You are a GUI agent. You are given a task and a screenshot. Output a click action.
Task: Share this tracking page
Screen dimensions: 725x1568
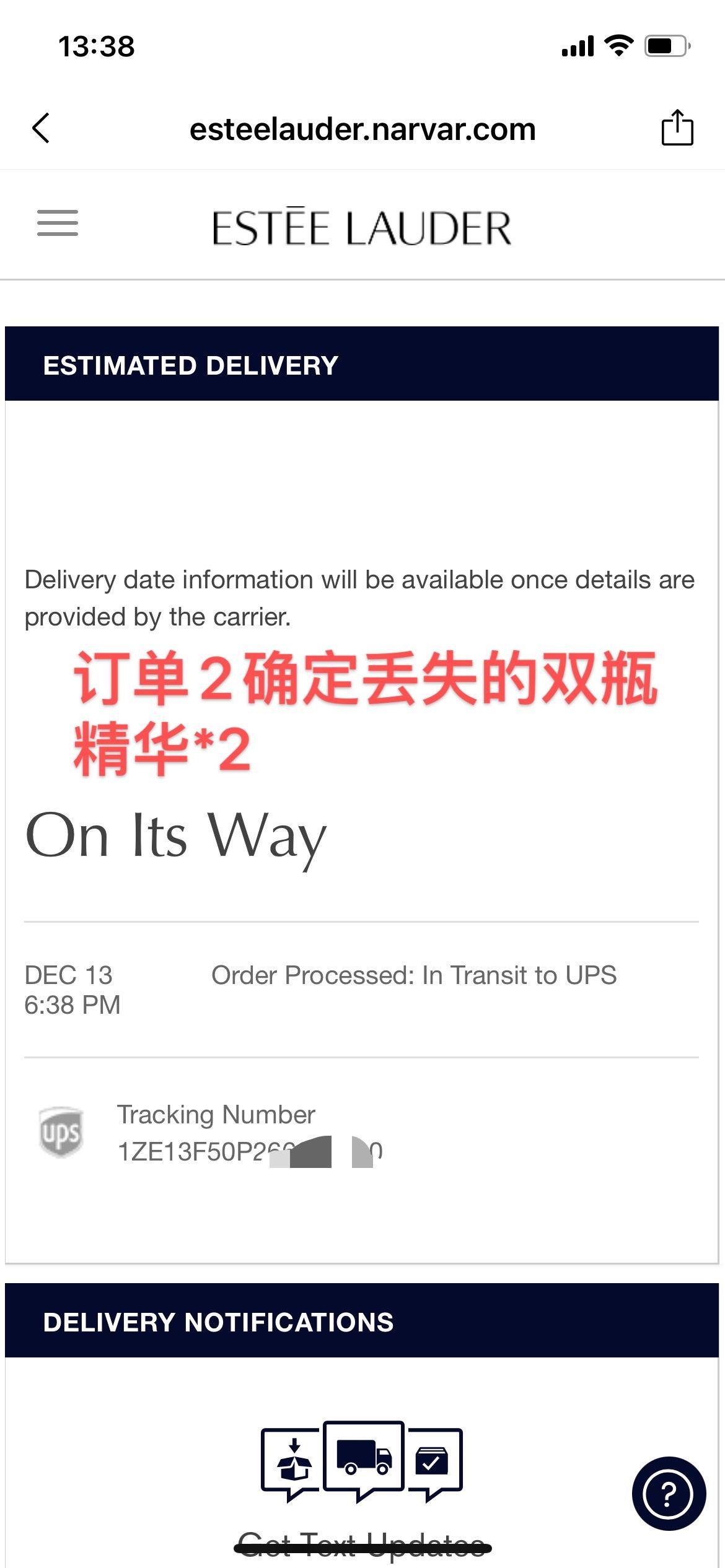click(x=677, y=128)
